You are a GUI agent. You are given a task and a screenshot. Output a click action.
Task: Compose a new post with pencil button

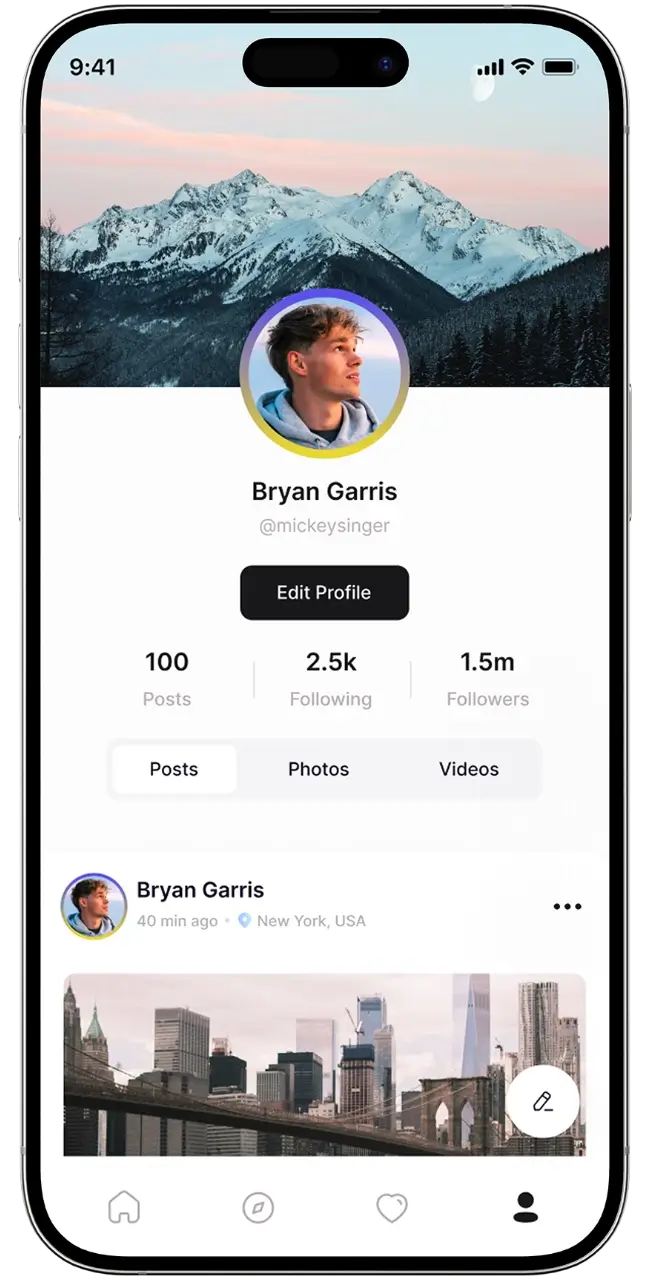(543, 1101)
